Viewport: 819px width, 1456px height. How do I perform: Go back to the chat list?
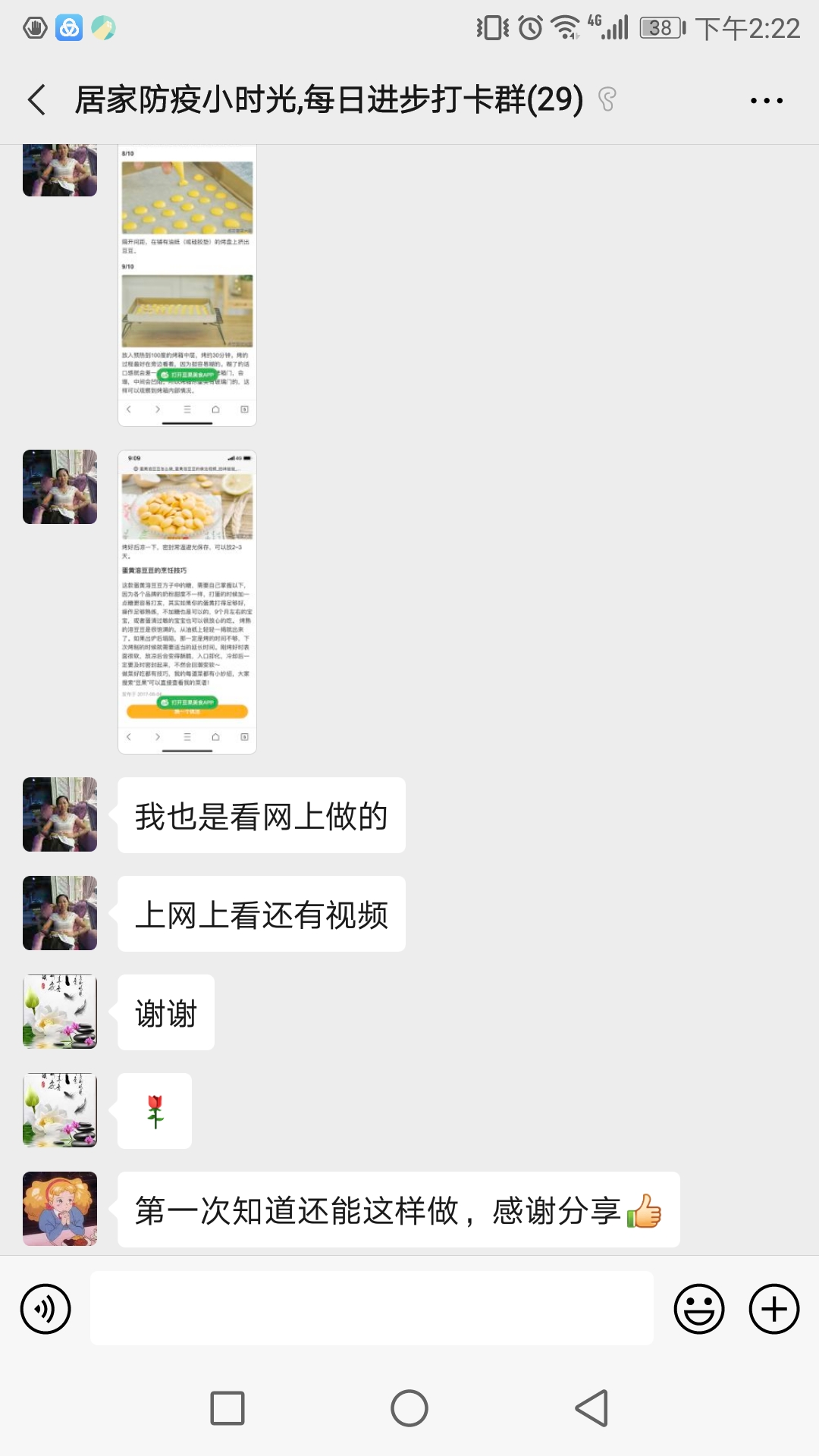coord(36,100)
